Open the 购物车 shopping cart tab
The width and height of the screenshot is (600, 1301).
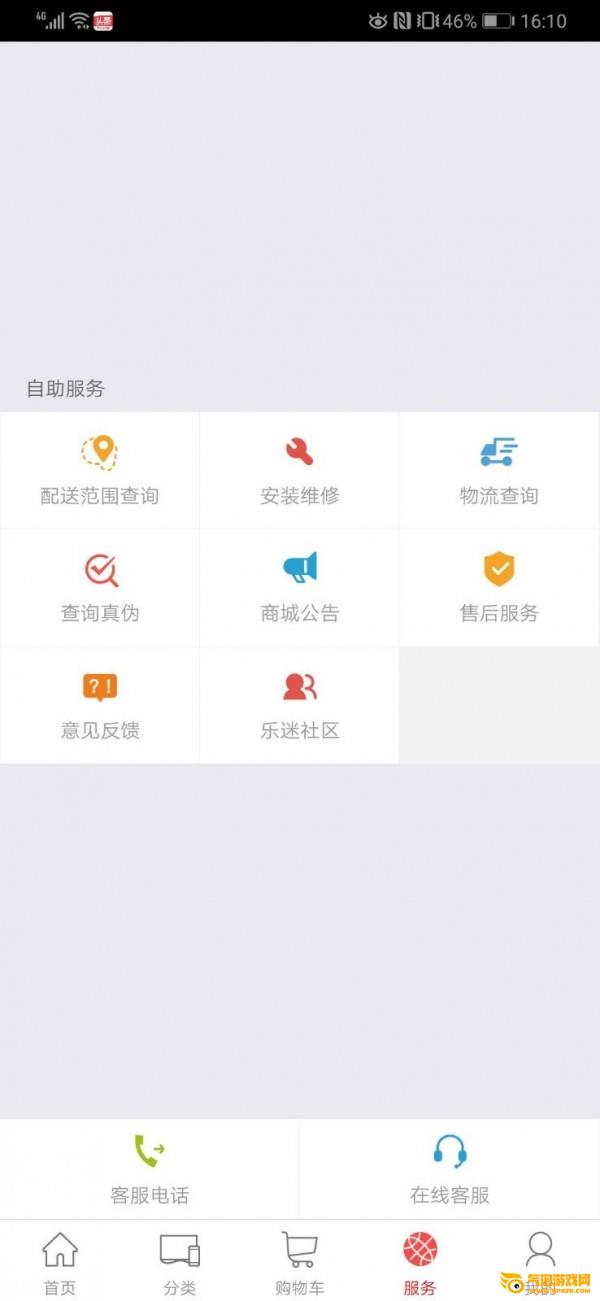[300, 1262]
